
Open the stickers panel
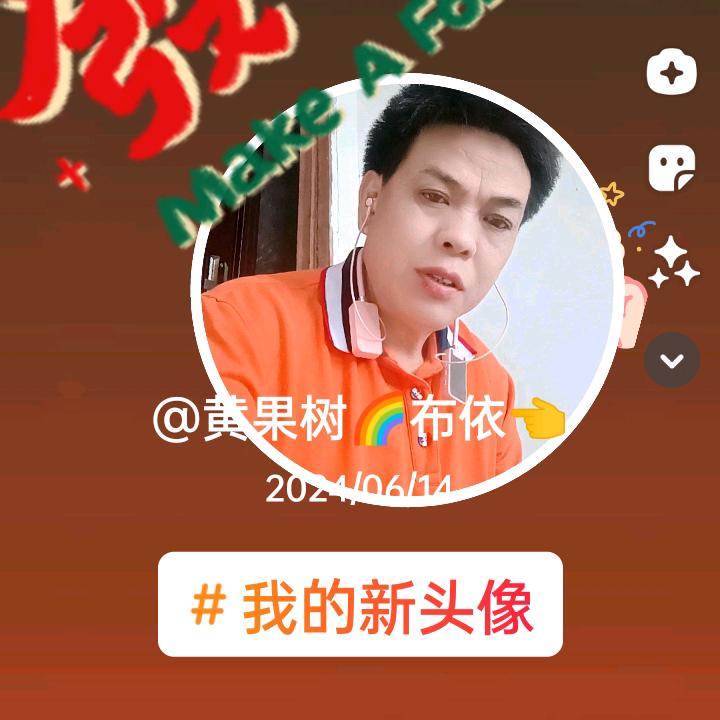[x=672, y=168]
